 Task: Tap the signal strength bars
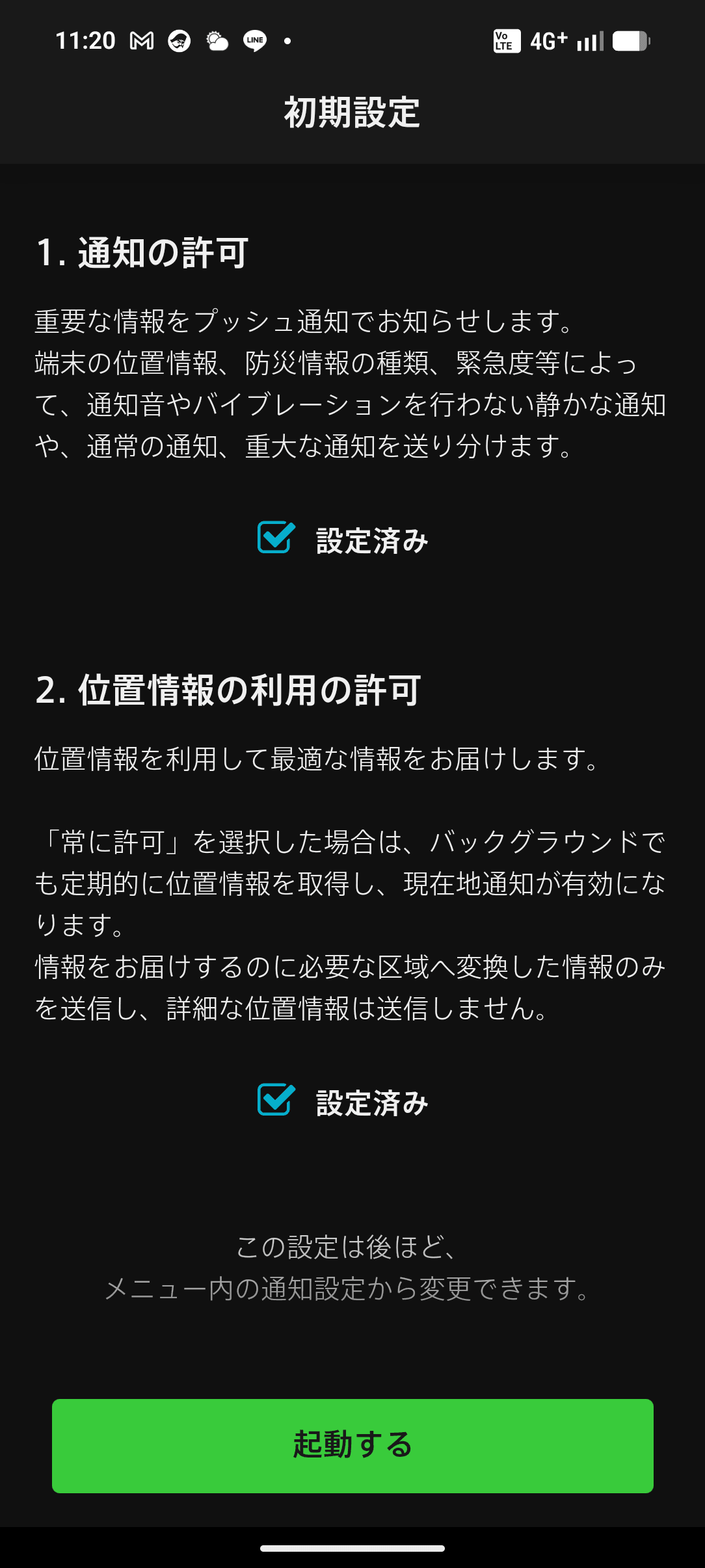(x=591, y=41)
